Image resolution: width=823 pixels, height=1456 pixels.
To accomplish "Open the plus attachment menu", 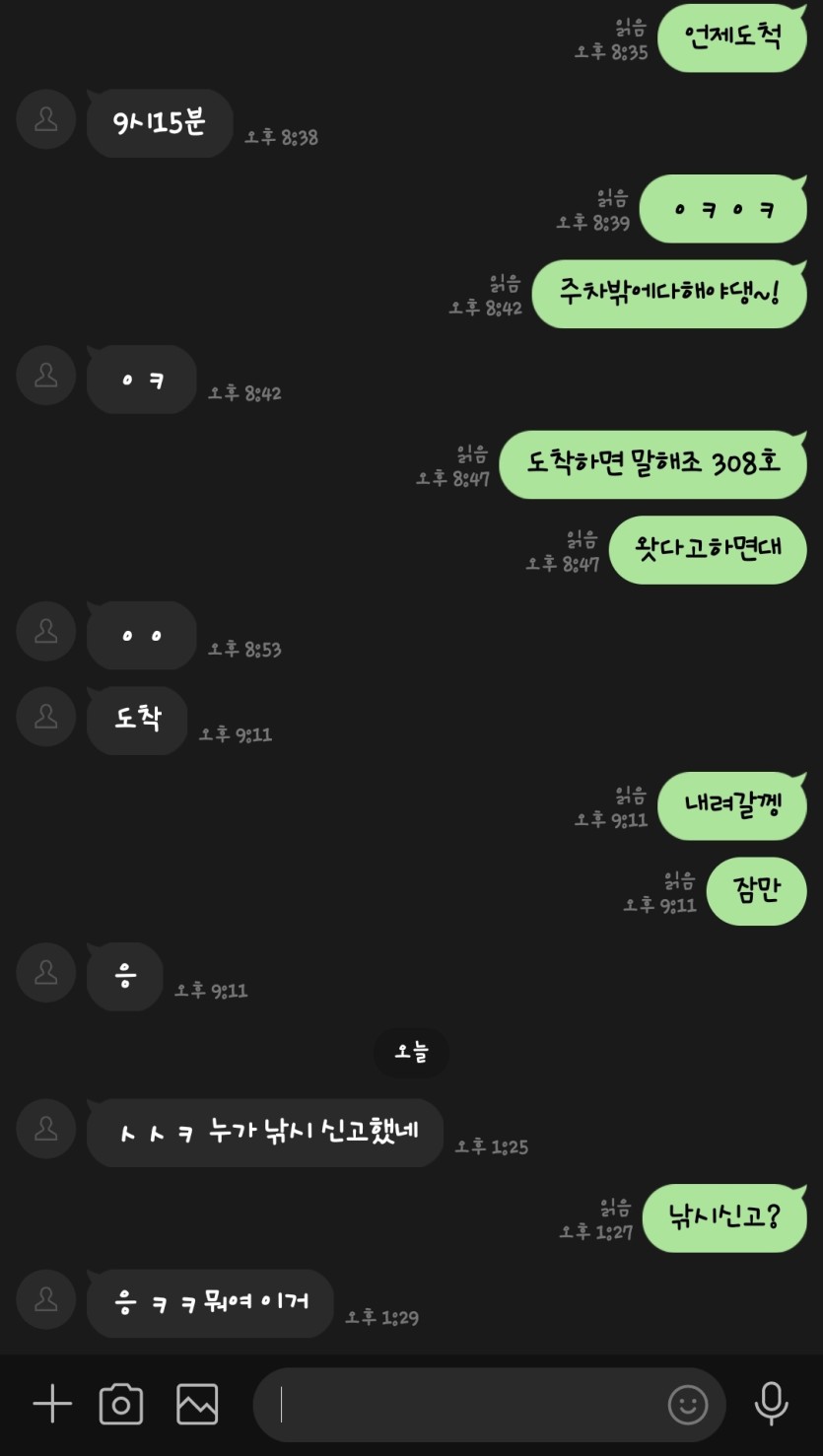I will (52, 1404).
